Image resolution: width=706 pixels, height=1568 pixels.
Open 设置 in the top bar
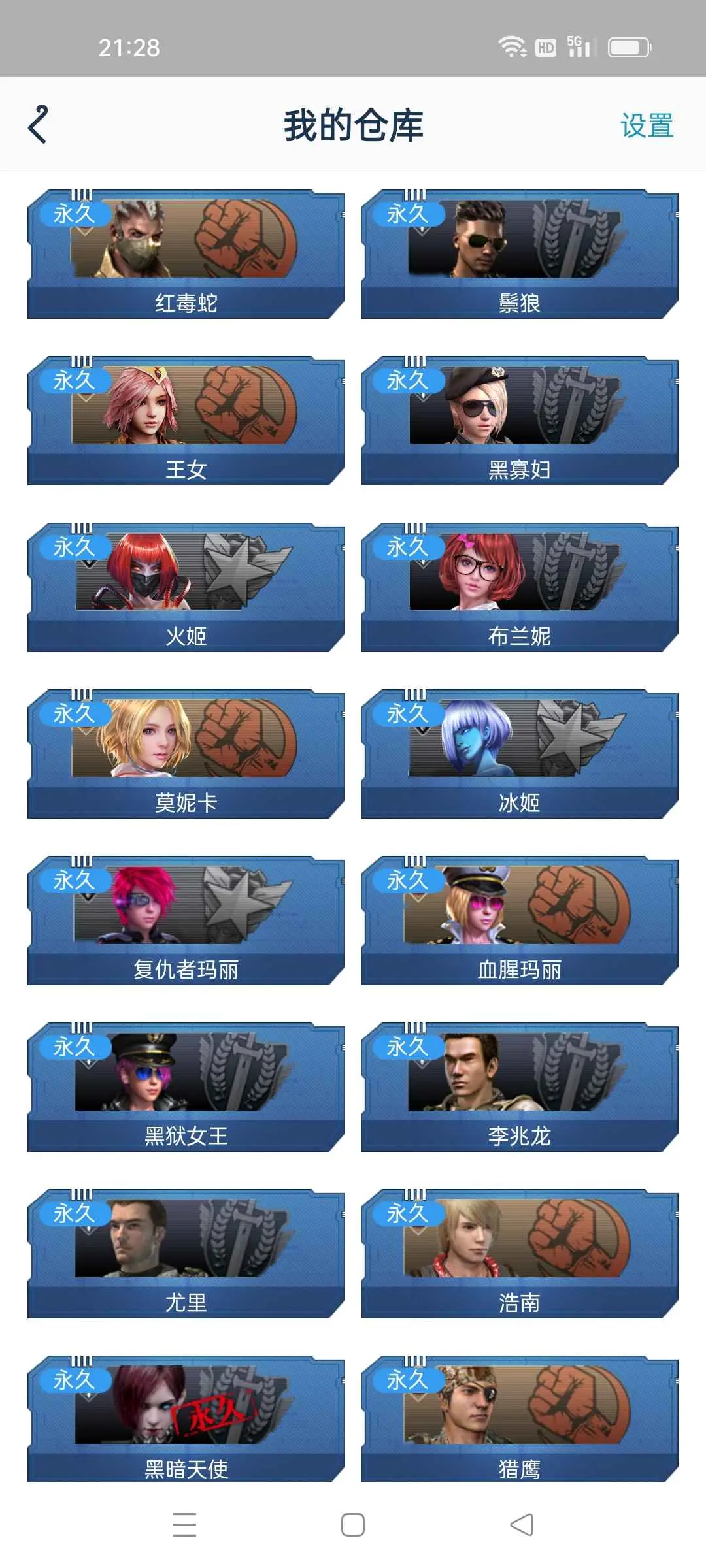pos(647,125)
